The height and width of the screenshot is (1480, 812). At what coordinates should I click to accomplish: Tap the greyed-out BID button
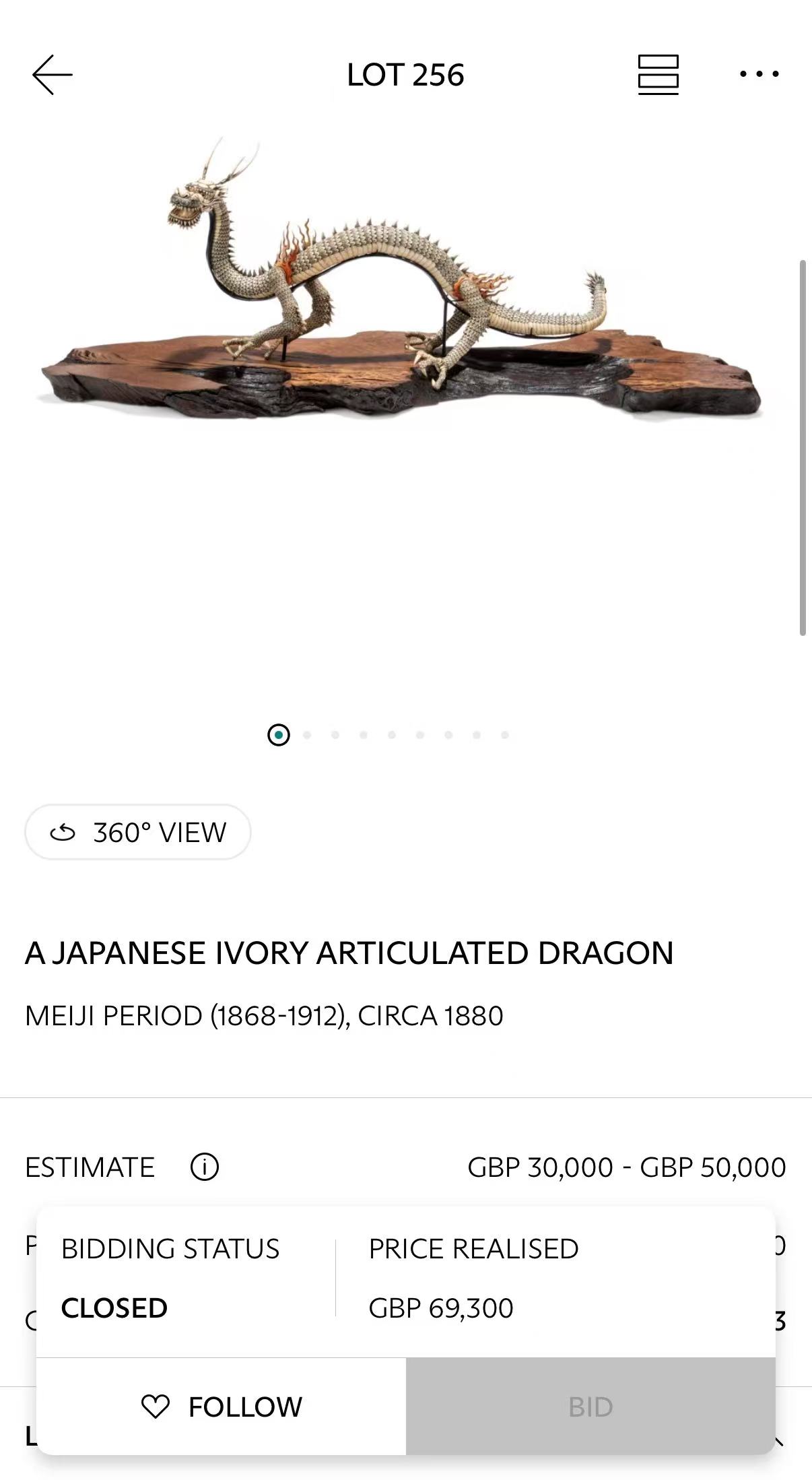pos(590,1407)
